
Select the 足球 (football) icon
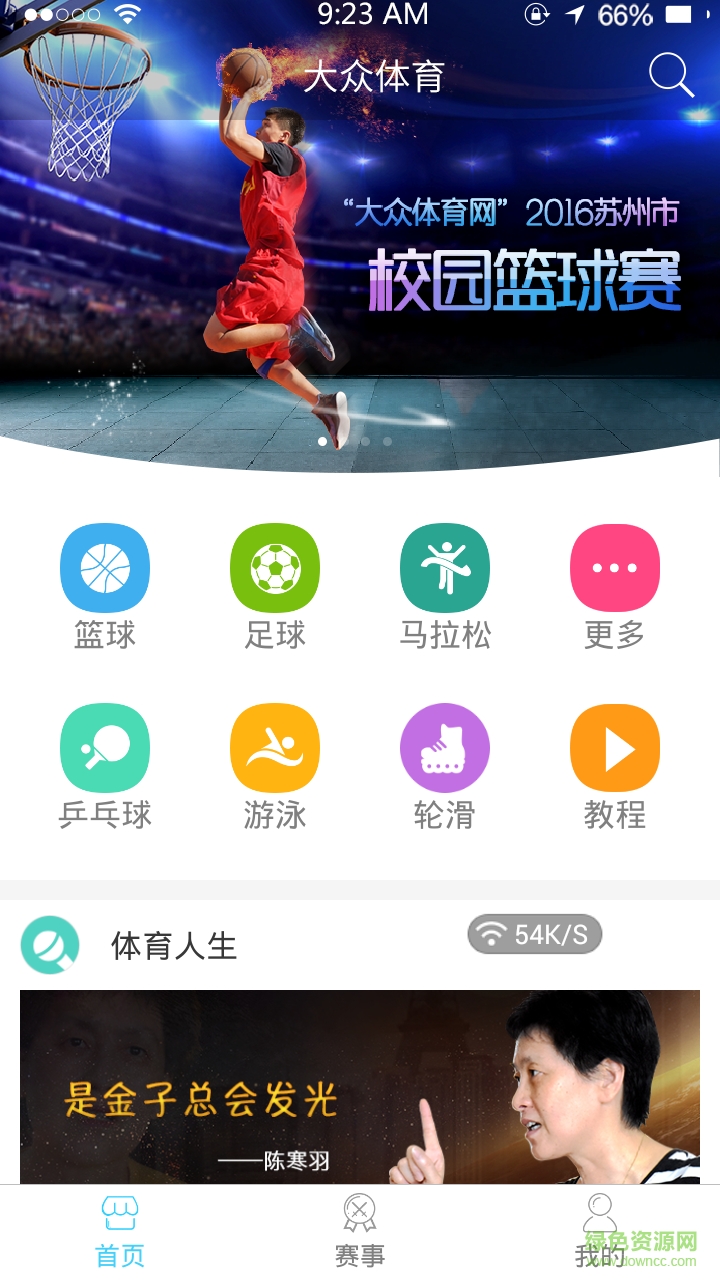click(x=275, y=567)
